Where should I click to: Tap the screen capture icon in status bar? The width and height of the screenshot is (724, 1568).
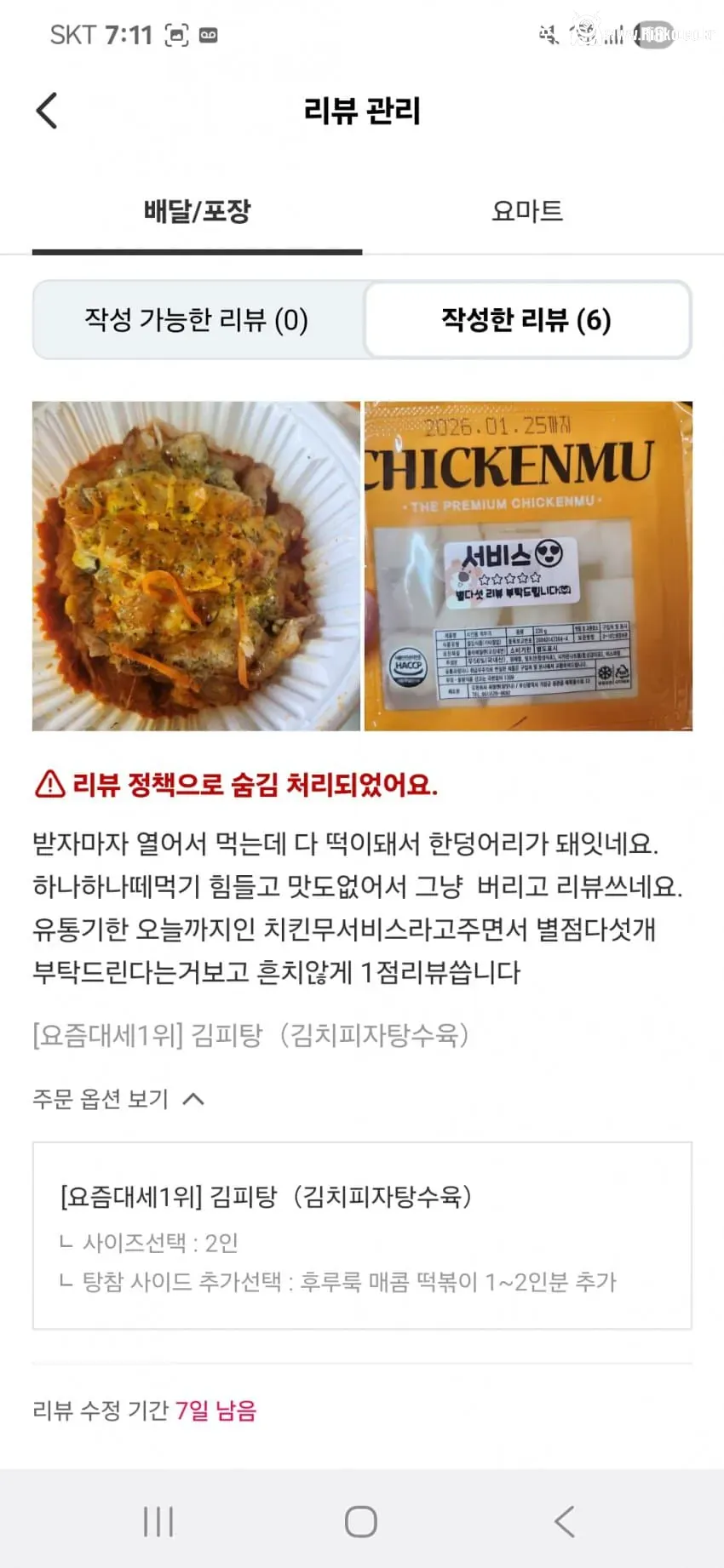(x=175, y=36)
